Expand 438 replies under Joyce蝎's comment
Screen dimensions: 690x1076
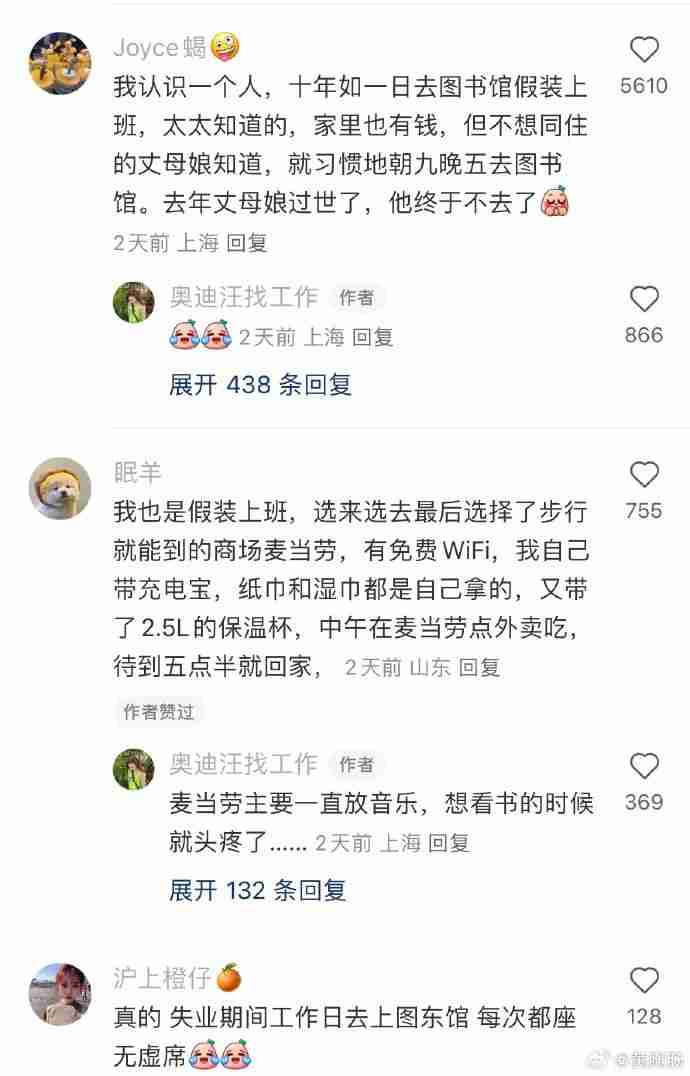pos(261,384)
